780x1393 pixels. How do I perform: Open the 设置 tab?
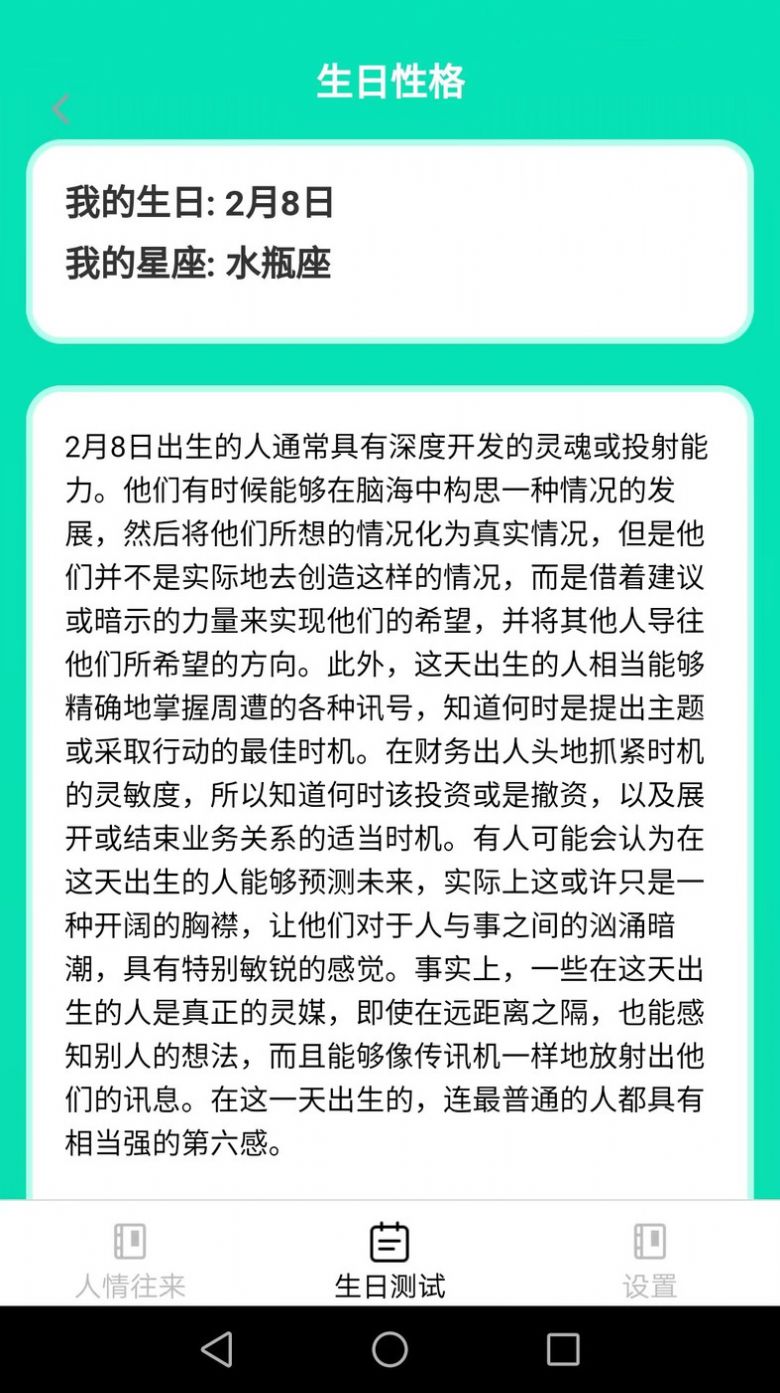649,1259
